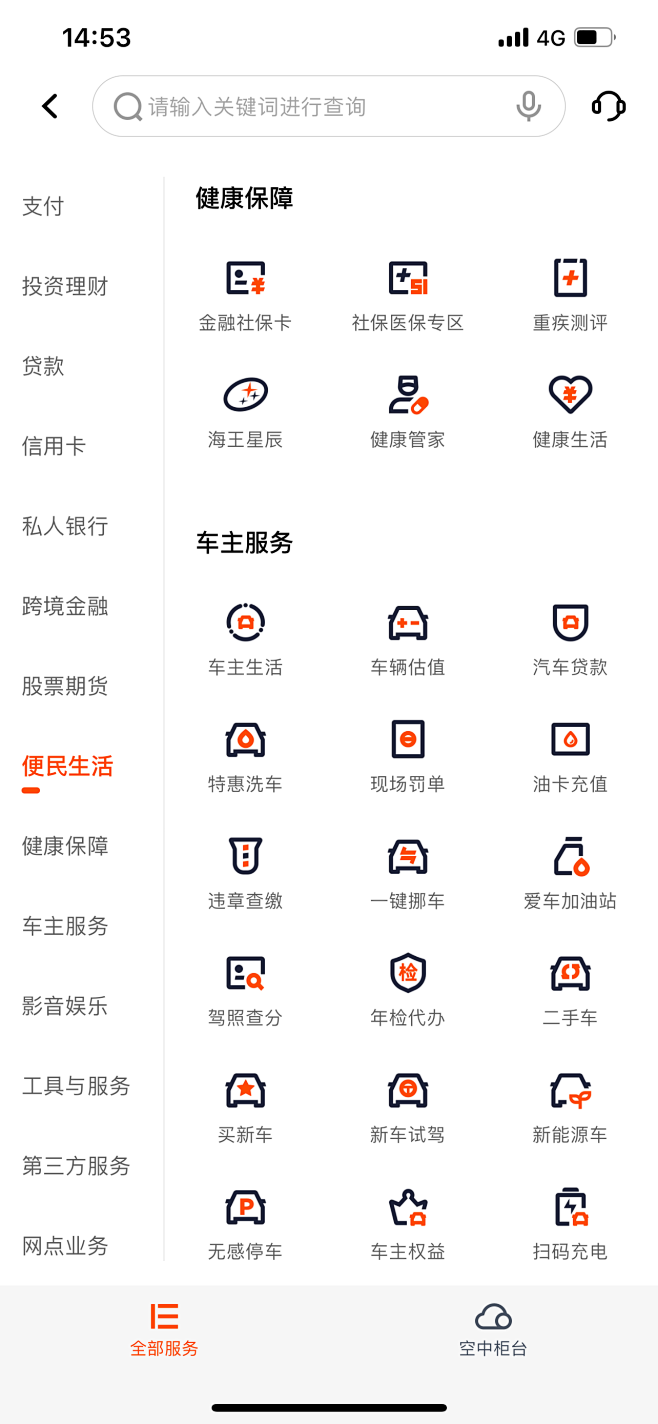The height and width of the screenshot is (1424, 658).
Task: Open 违章查缴 violation lookup
Action: click(x=245, y=873)
